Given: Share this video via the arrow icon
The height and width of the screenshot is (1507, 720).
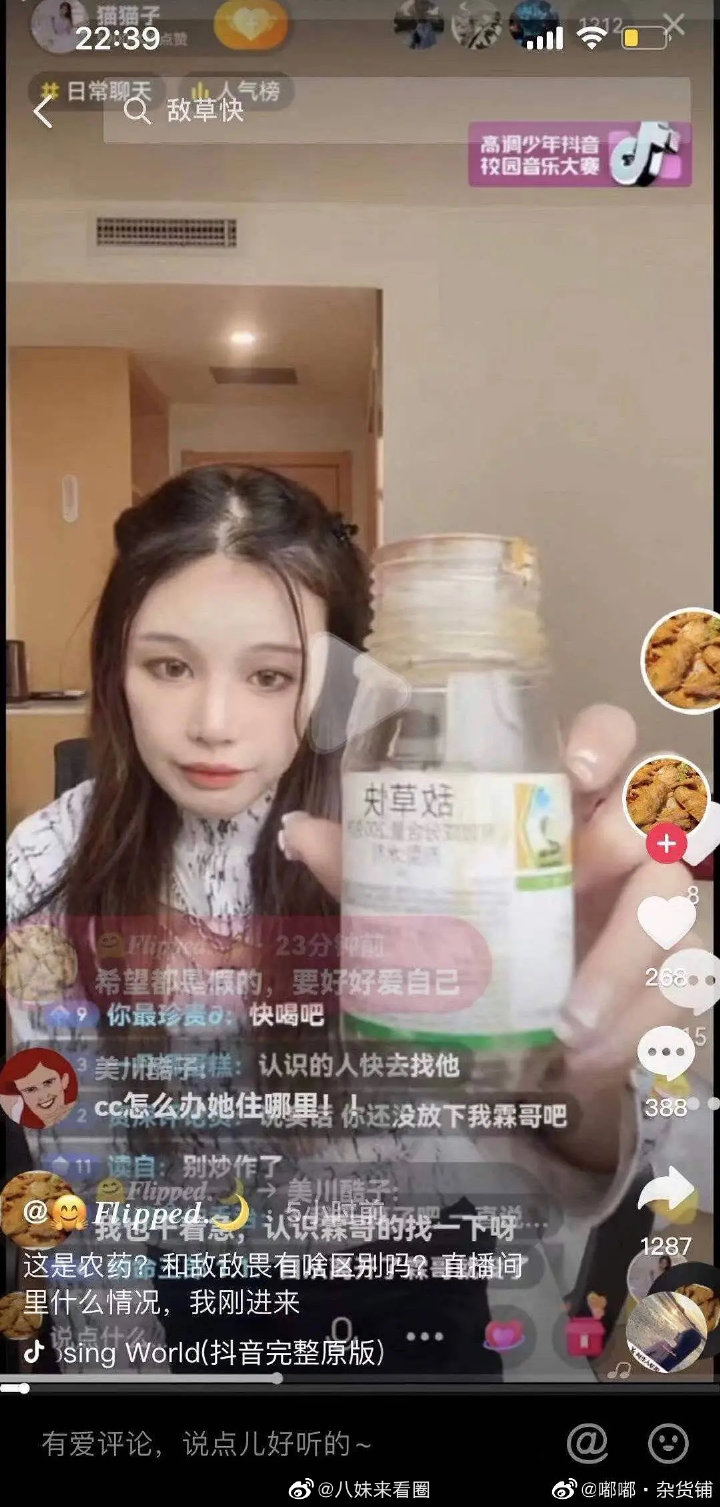Looking at the screenshot, I should [x=666, y=1192].
